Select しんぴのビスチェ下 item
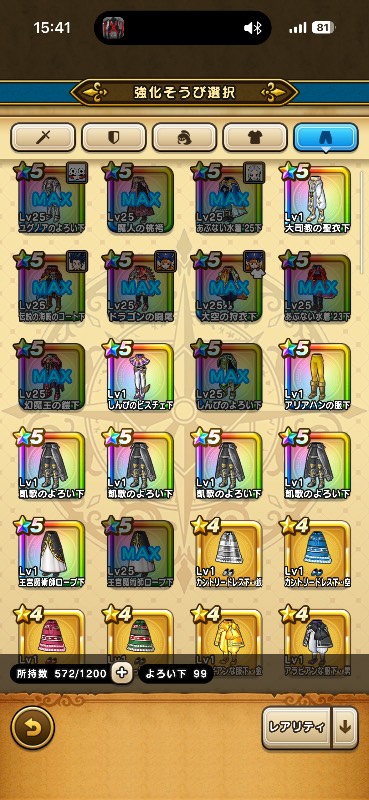369x800 pixels. click(x=139, y=377)
